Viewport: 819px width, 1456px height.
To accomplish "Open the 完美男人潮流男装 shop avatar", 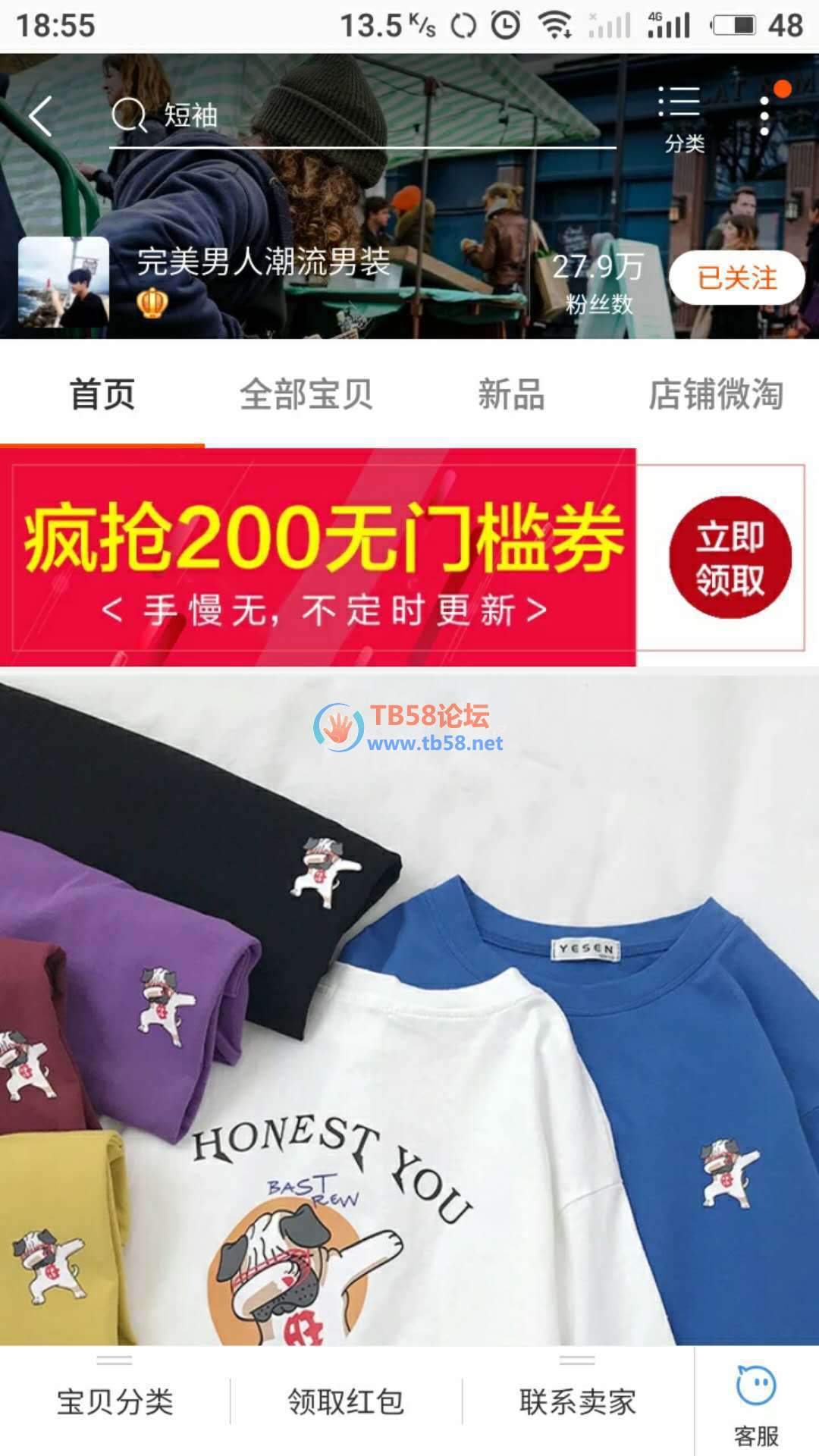I will pos(64,282).
